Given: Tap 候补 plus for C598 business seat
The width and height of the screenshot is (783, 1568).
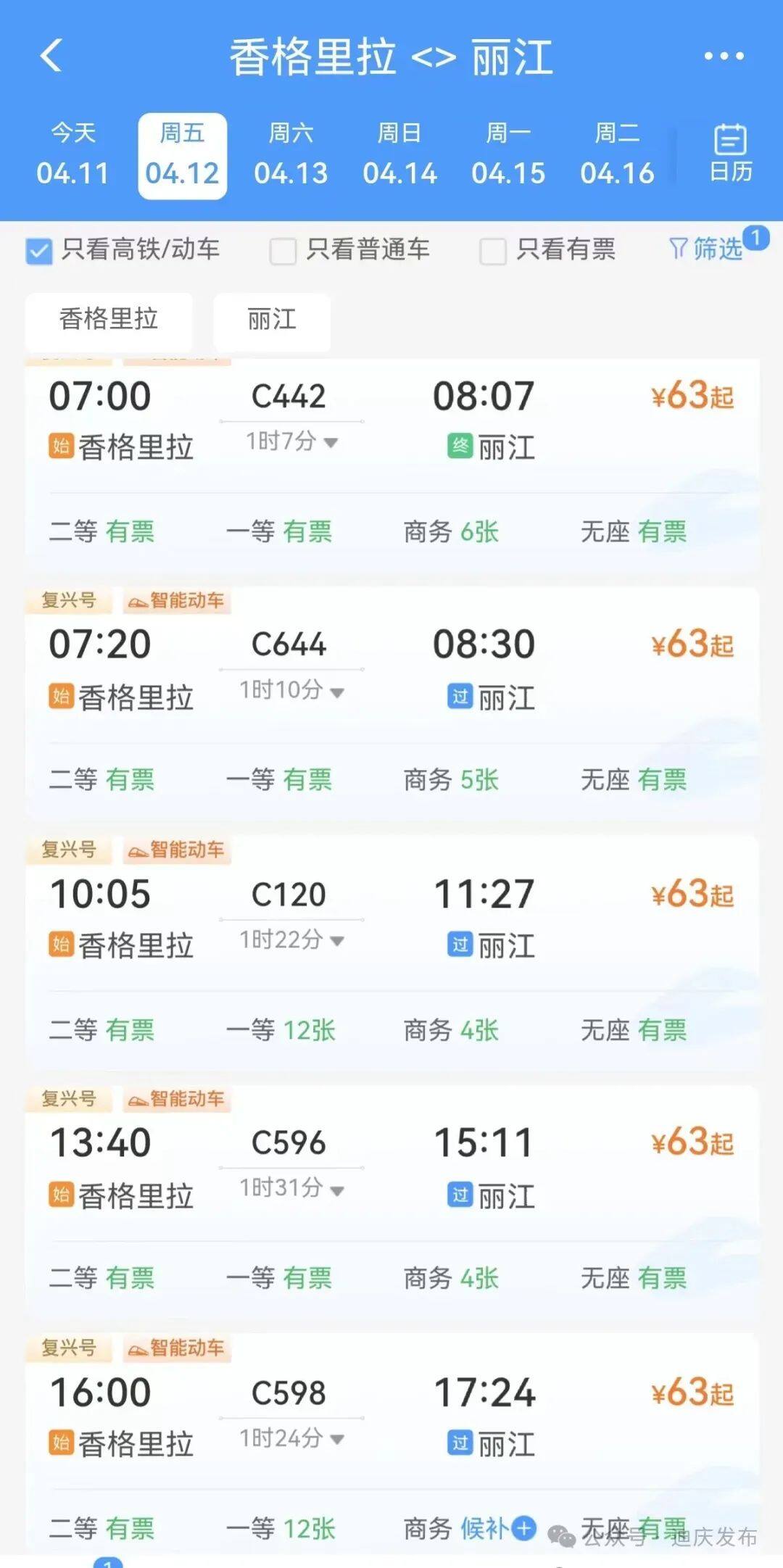Looking at the screenshot, I should tap(498, 1528).
